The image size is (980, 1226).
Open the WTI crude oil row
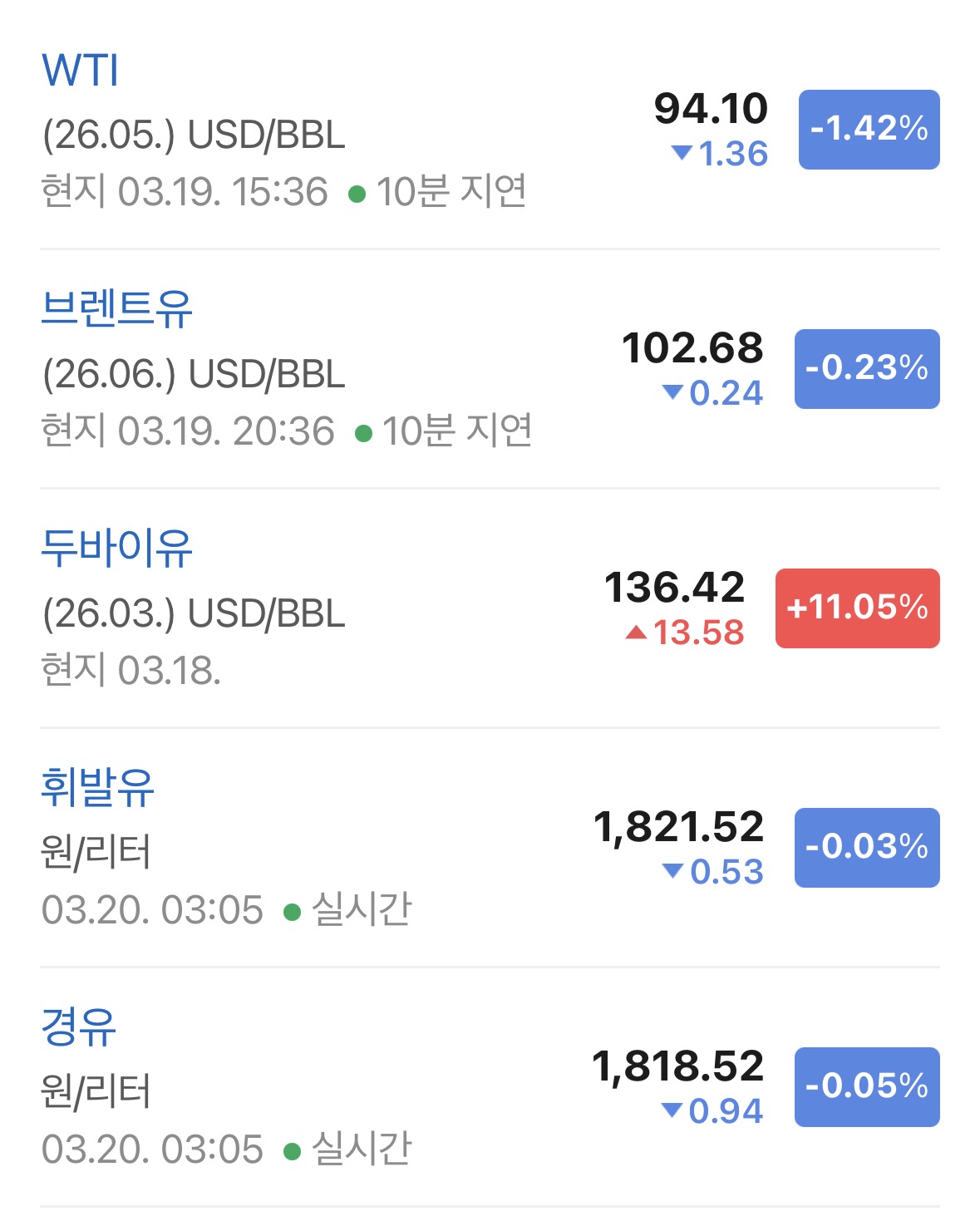click(490, 130)
